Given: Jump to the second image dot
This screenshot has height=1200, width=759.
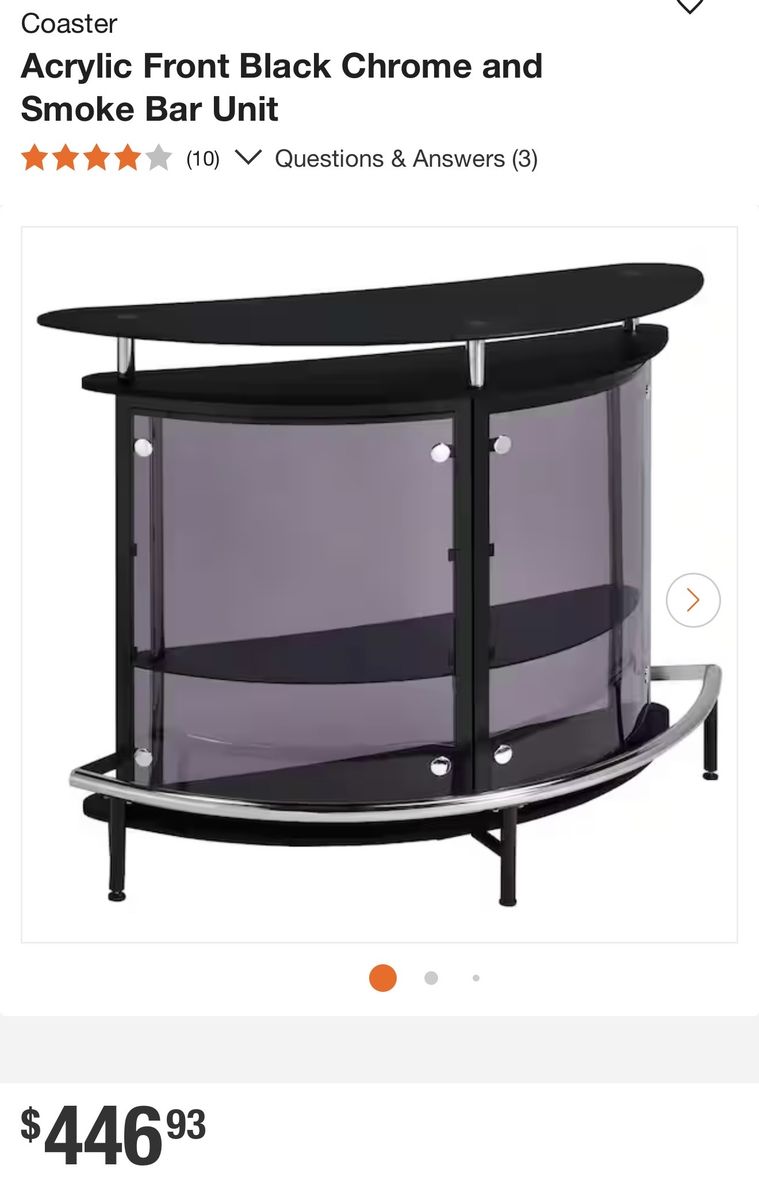Looking at the screenshot, I should coord(431,978).
